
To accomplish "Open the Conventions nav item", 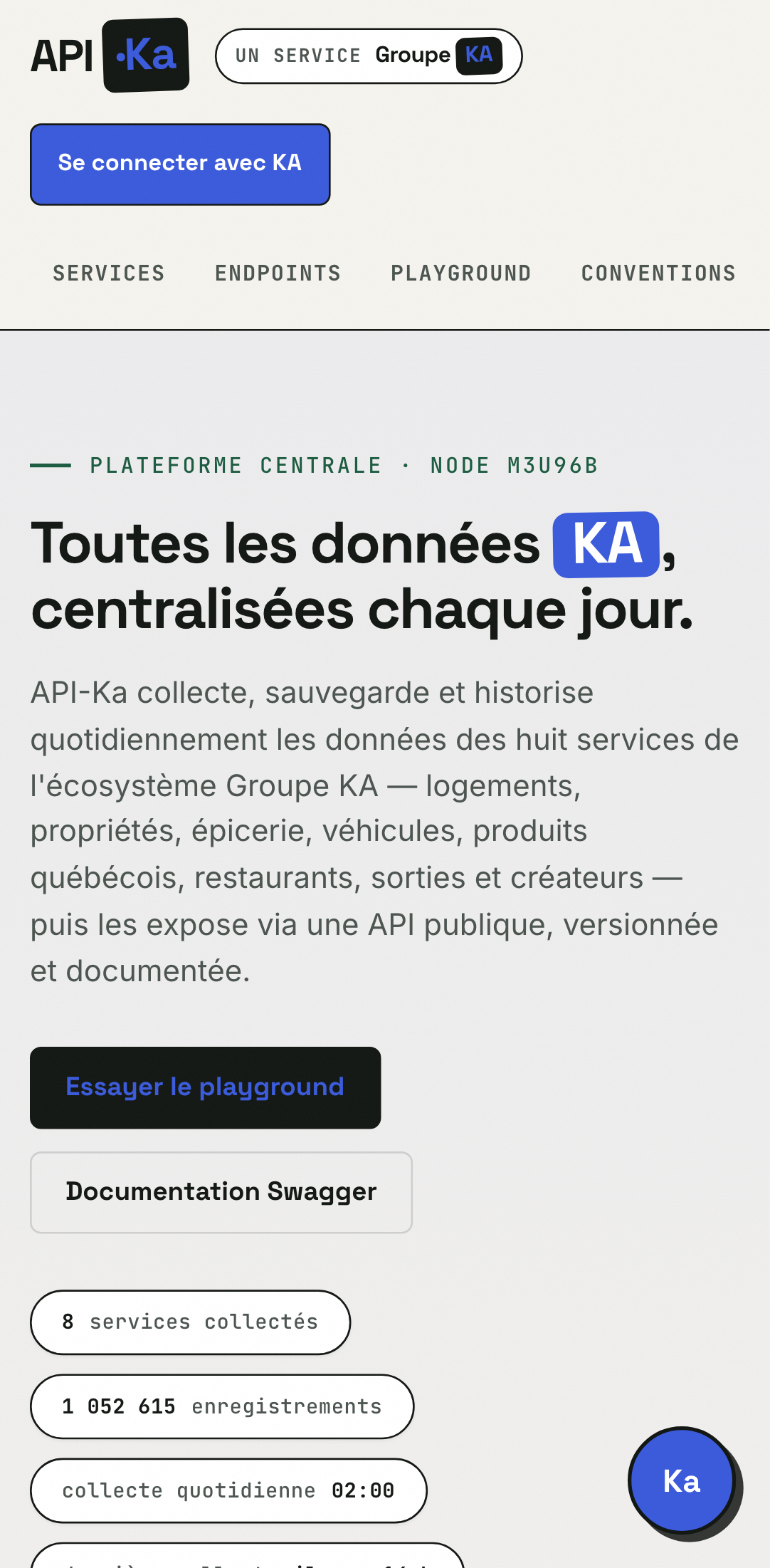I will [659, 273].
